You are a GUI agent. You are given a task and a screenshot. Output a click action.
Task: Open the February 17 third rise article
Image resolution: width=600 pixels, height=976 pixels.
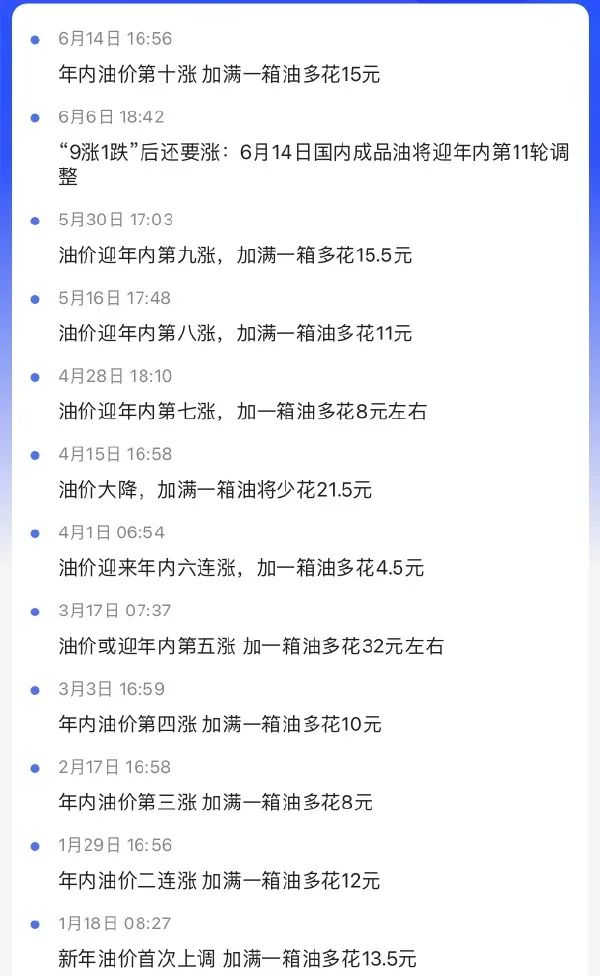[x=215, y=802]
